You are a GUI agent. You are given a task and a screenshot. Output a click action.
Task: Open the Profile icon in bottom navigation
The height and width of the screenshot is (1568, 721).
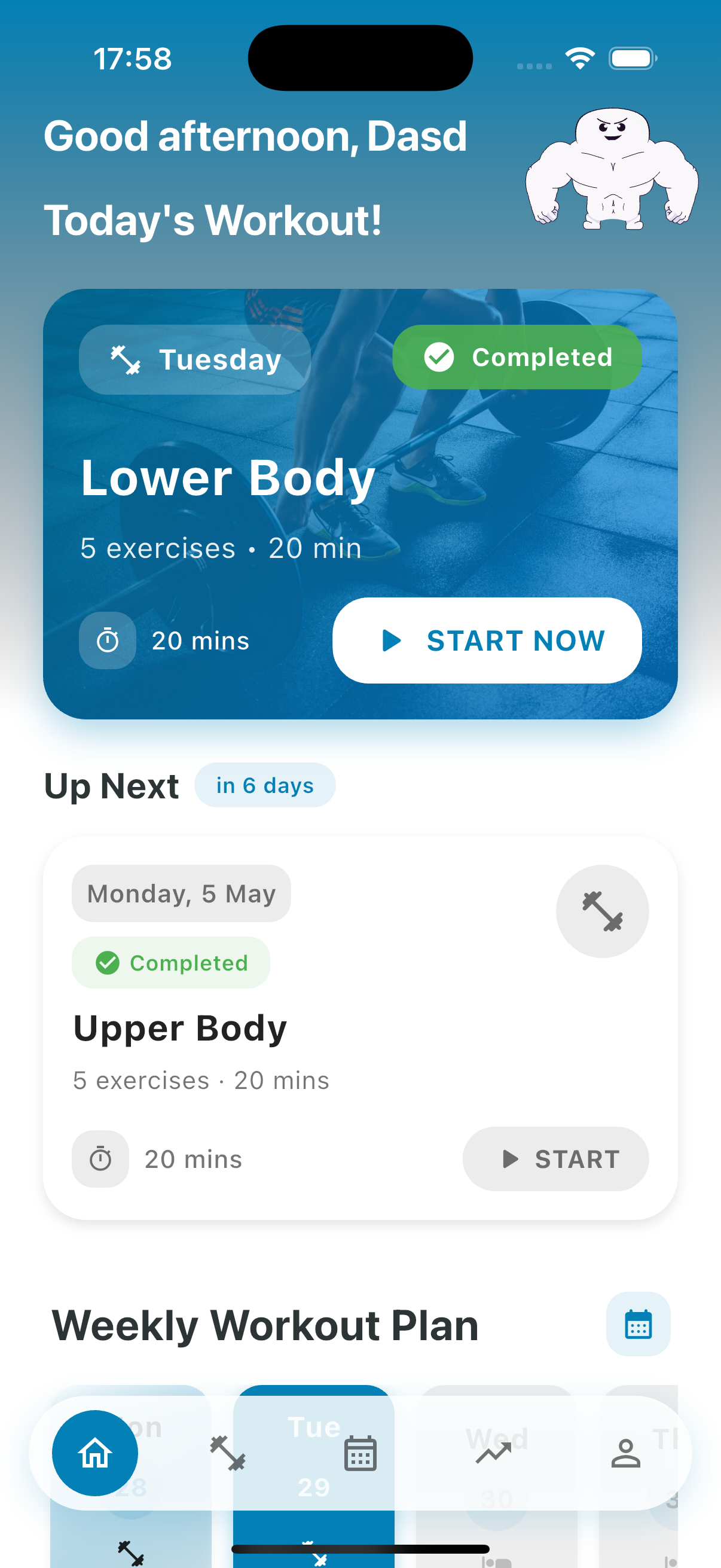click(x=626, y=1454)
